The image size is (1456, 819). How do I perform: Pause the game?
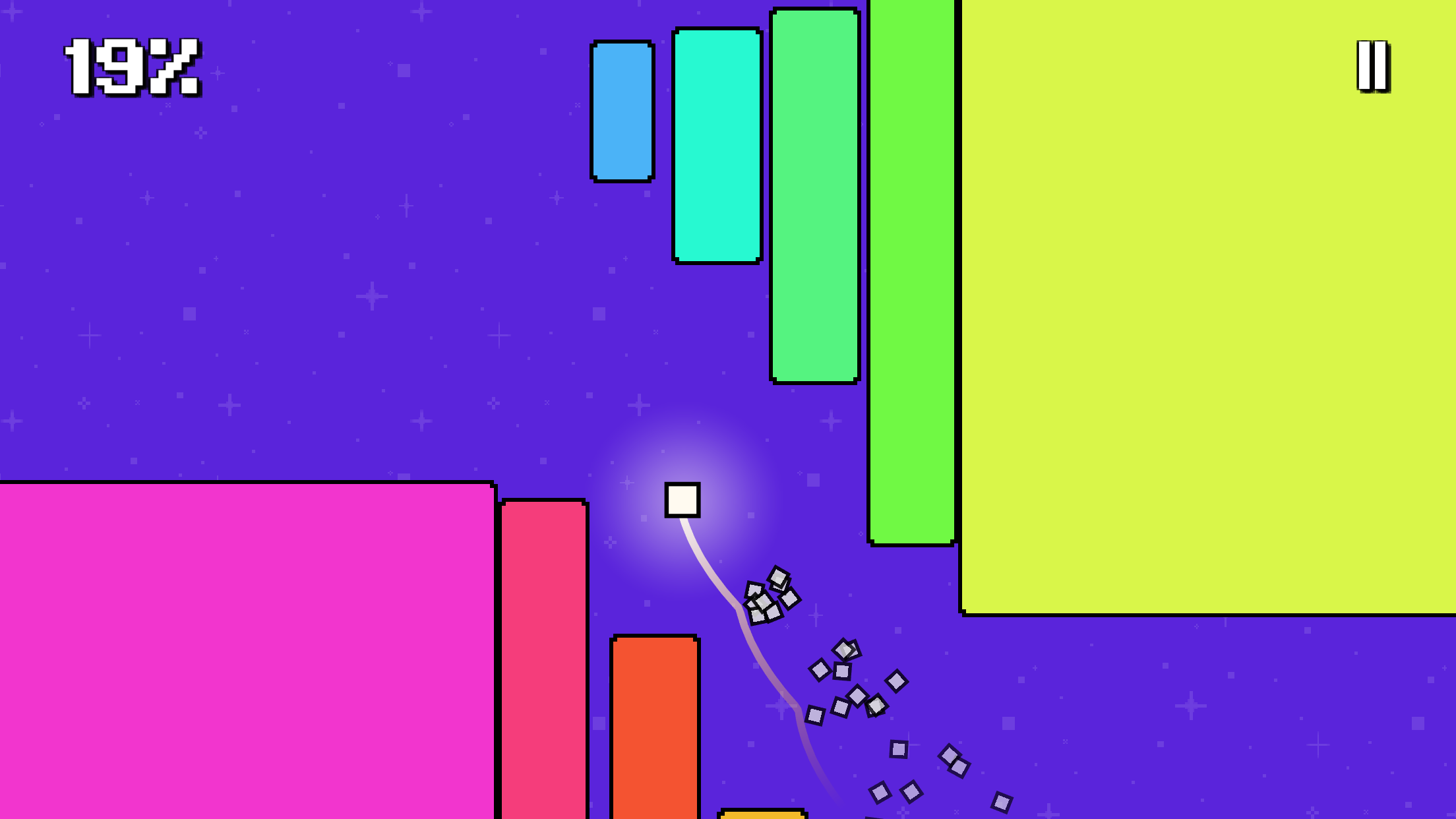pyautogui.click(x=1372, y=66)
